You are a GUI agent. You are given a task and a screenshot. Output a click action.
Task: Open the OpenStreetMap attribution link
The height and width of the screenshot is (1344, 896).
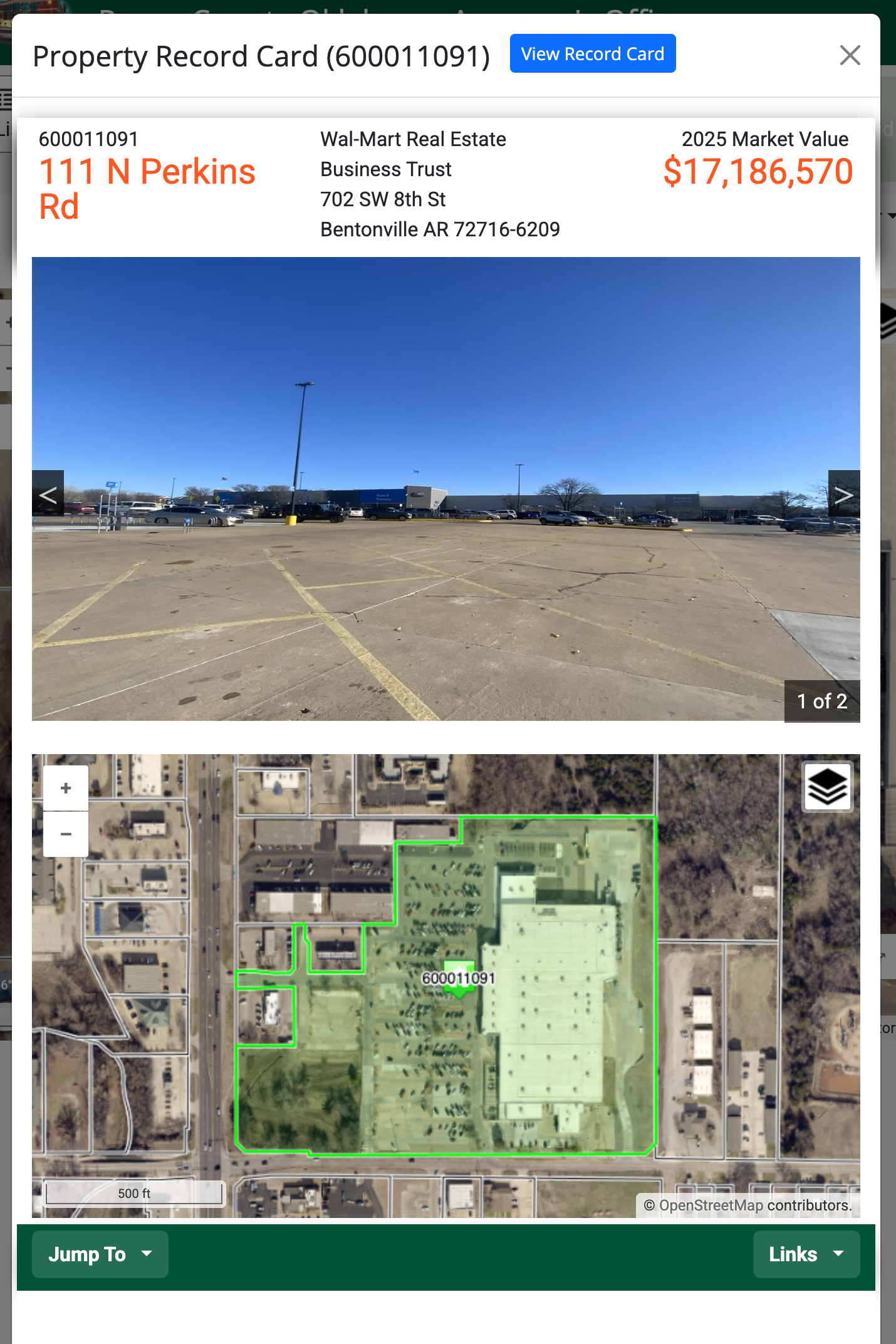(x=711, y=1205)
